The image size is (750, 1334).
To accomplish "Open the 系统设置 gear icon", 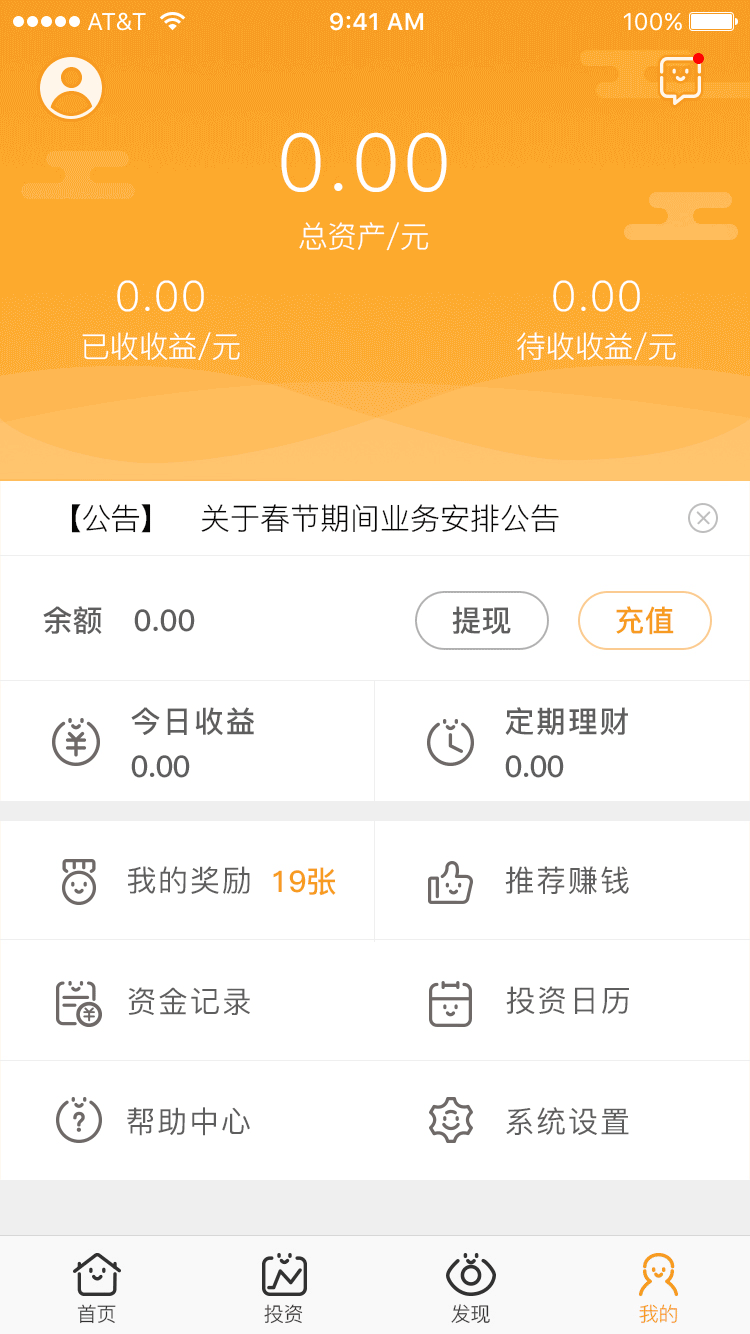I will click(450, 1120).
